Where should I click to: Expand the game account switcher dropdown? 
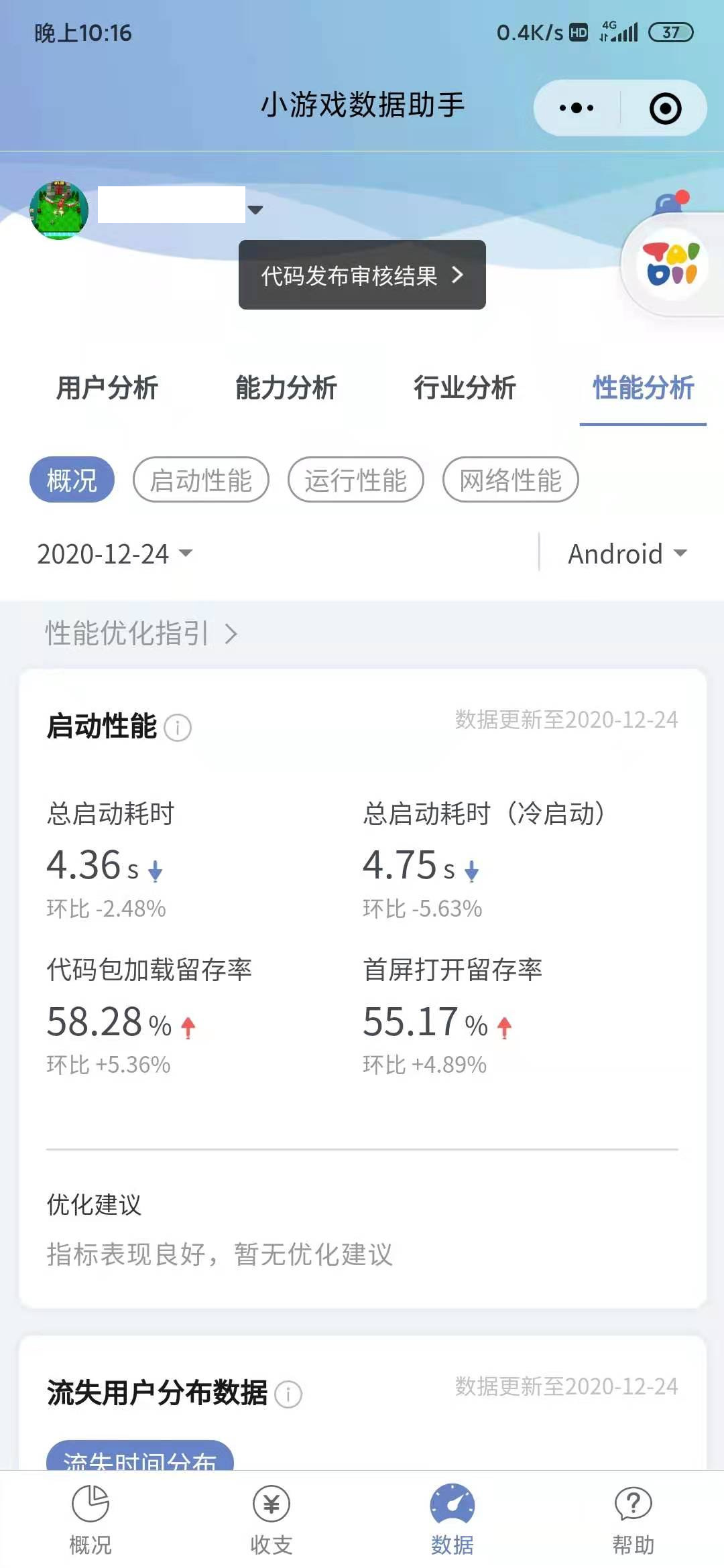255,210
